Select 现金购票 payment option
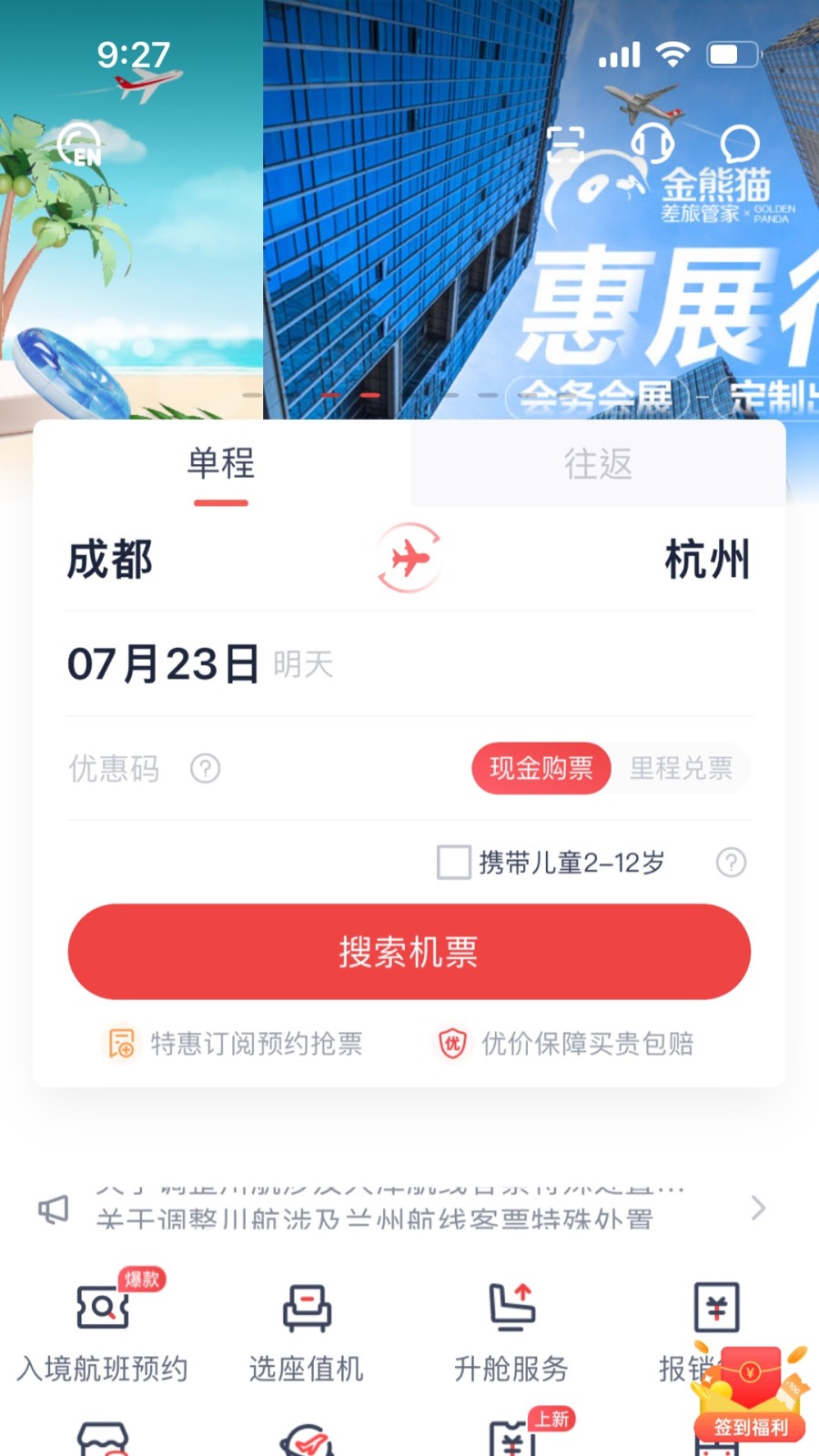 click(x=541, y=769)
